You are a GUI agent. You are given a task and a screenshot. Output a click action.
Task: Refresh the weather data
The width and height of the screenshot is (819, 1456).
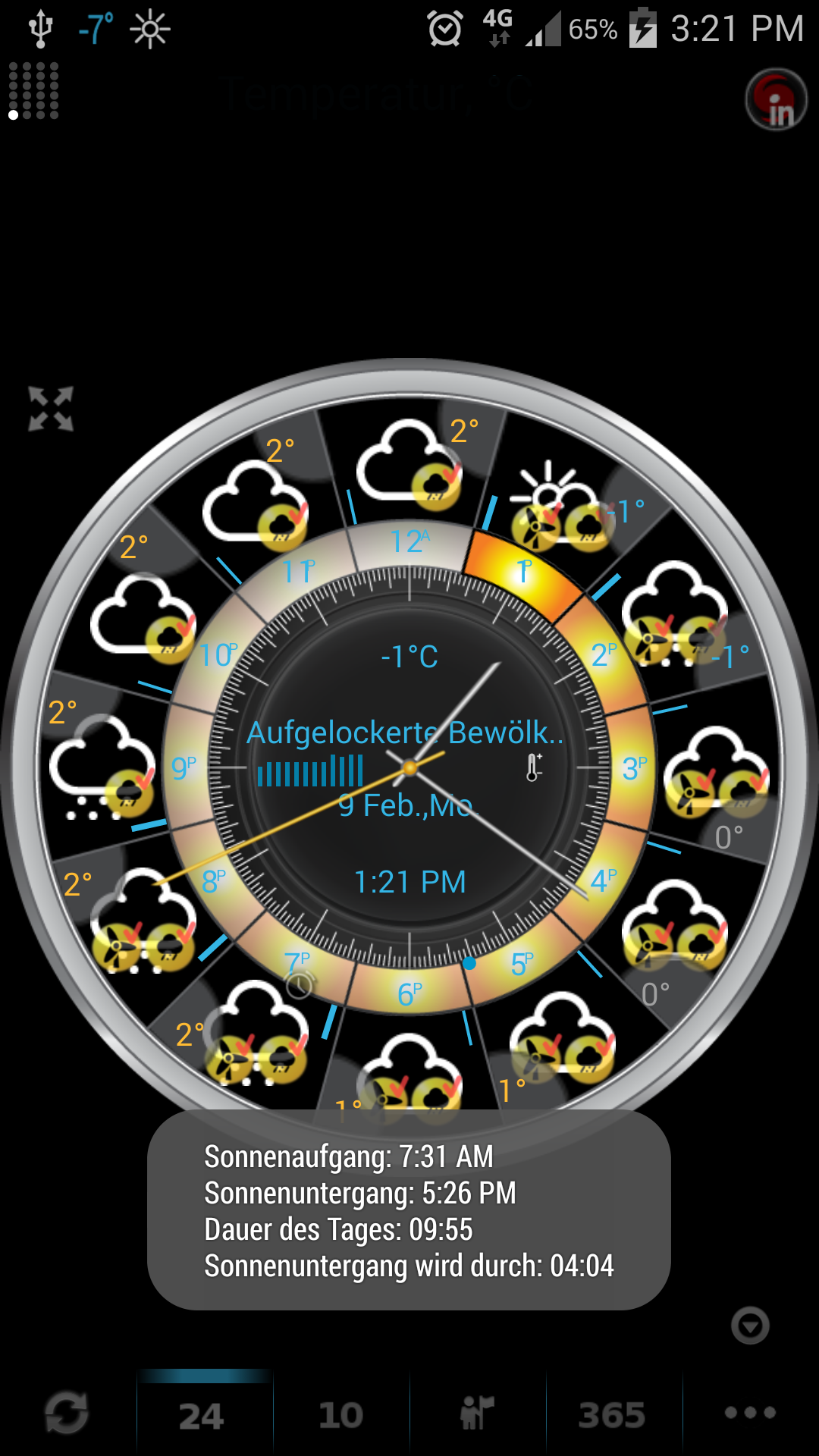click(67, 1414)
